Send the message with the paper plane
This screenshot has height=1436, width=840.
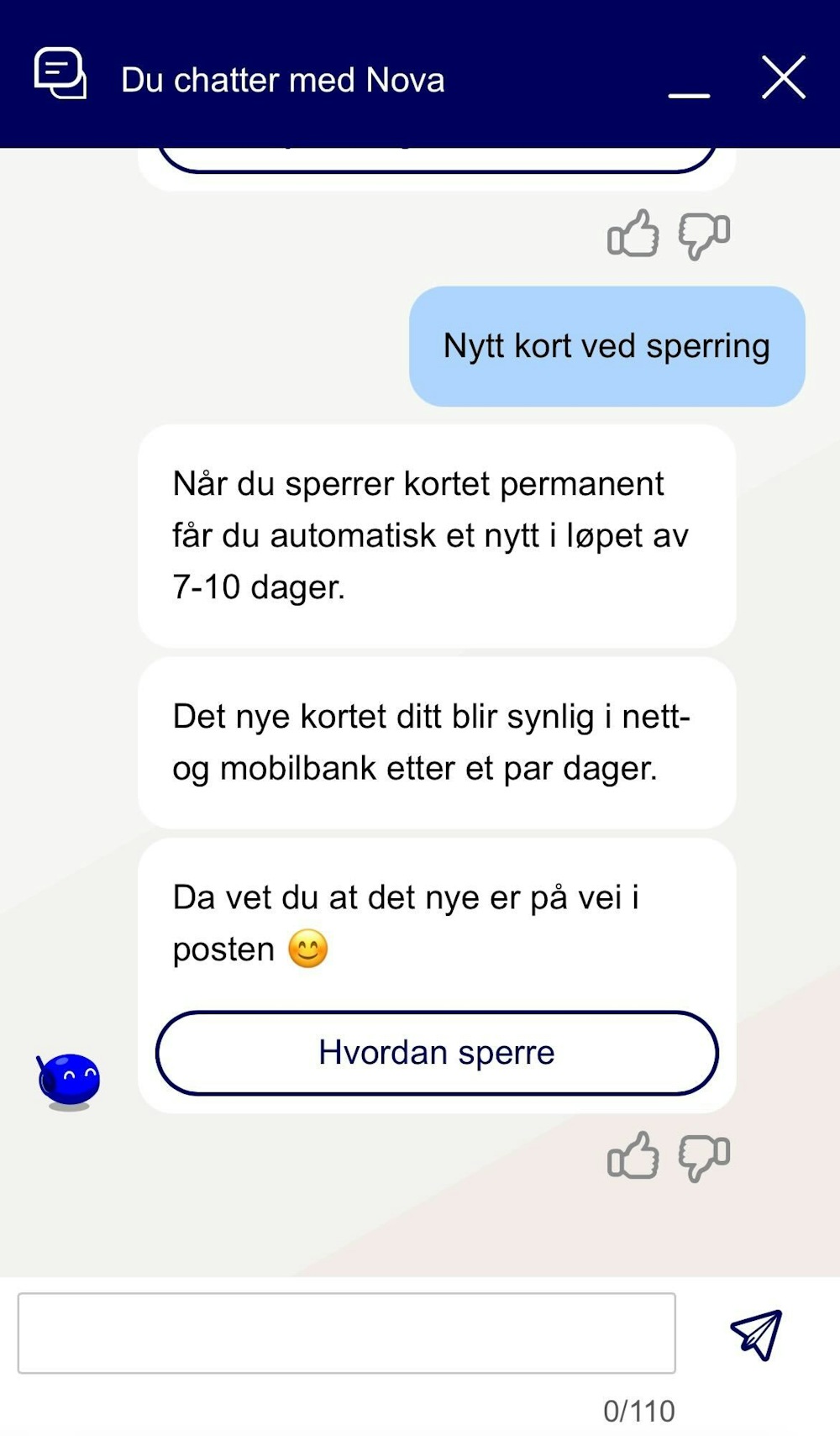[756, 1334]
